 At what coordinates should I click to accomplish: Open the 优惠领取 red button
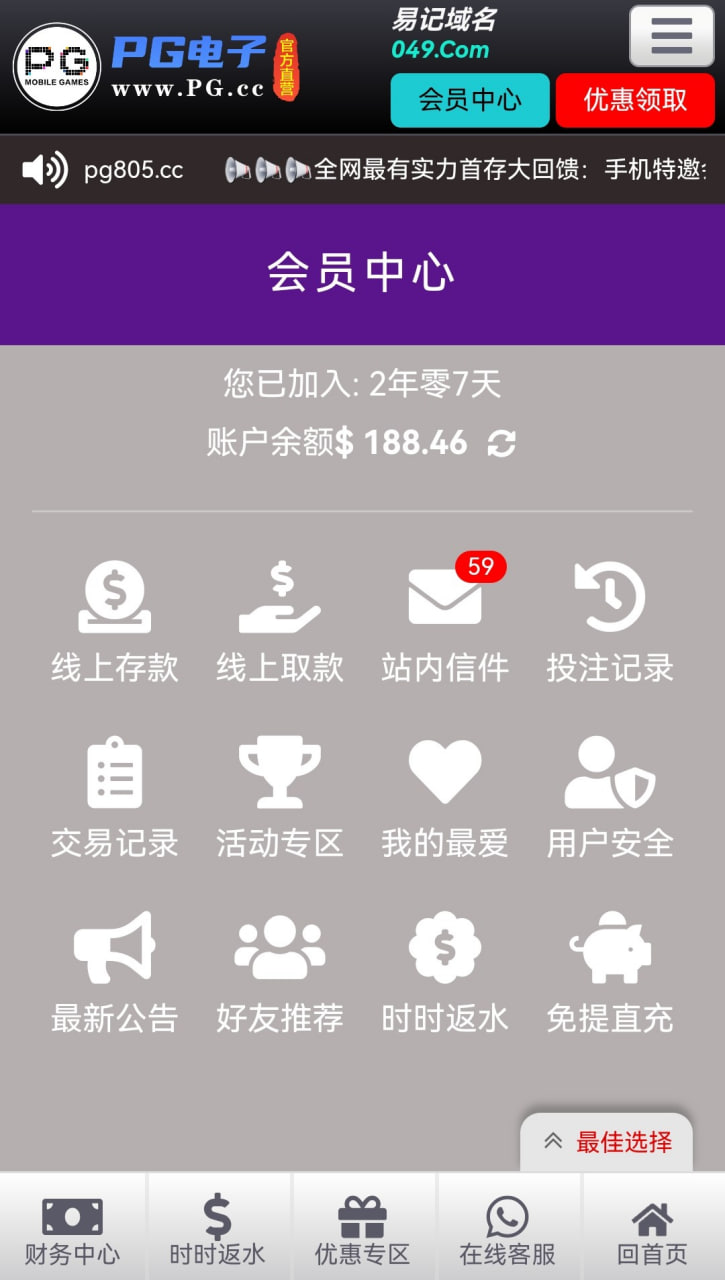click(635, 100)
